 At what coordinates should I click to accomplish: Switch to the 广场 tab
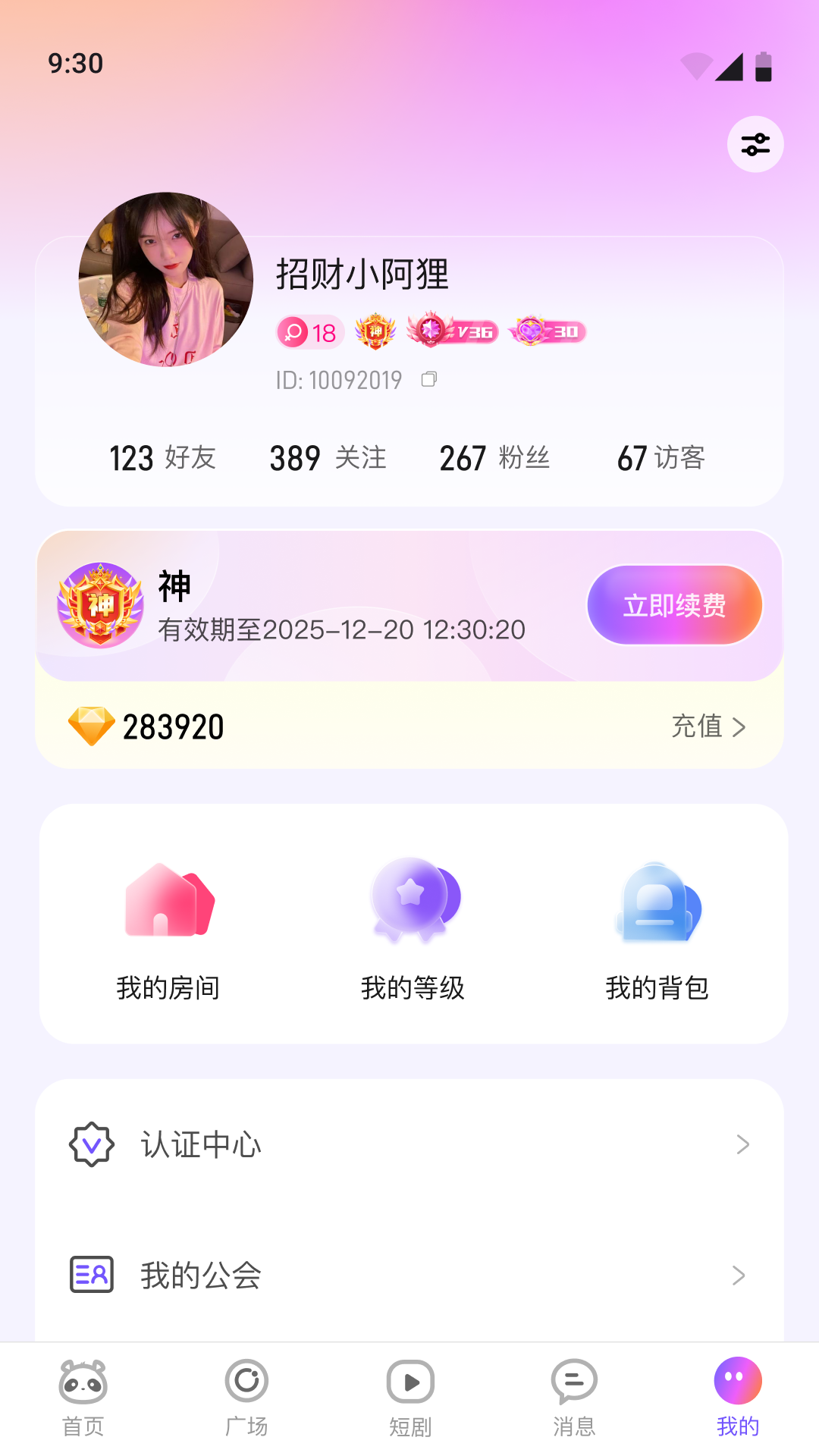tap(247, 1395)
